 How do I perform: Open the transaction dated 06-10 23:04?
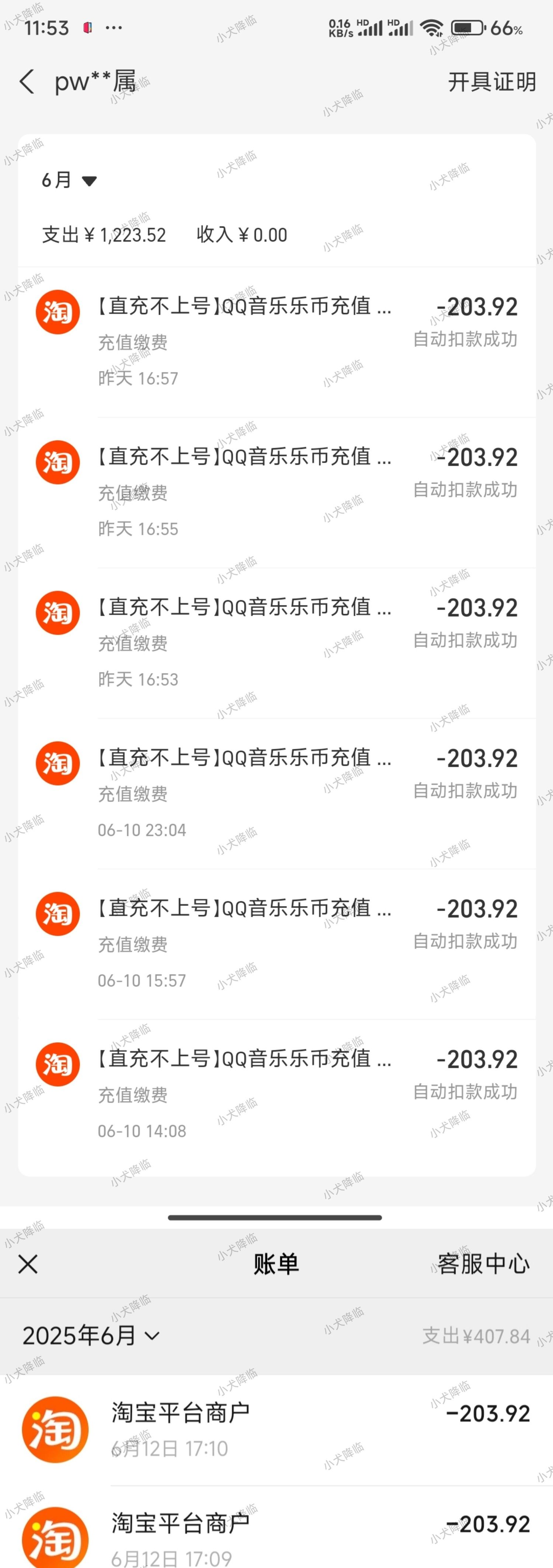point(277,793)
